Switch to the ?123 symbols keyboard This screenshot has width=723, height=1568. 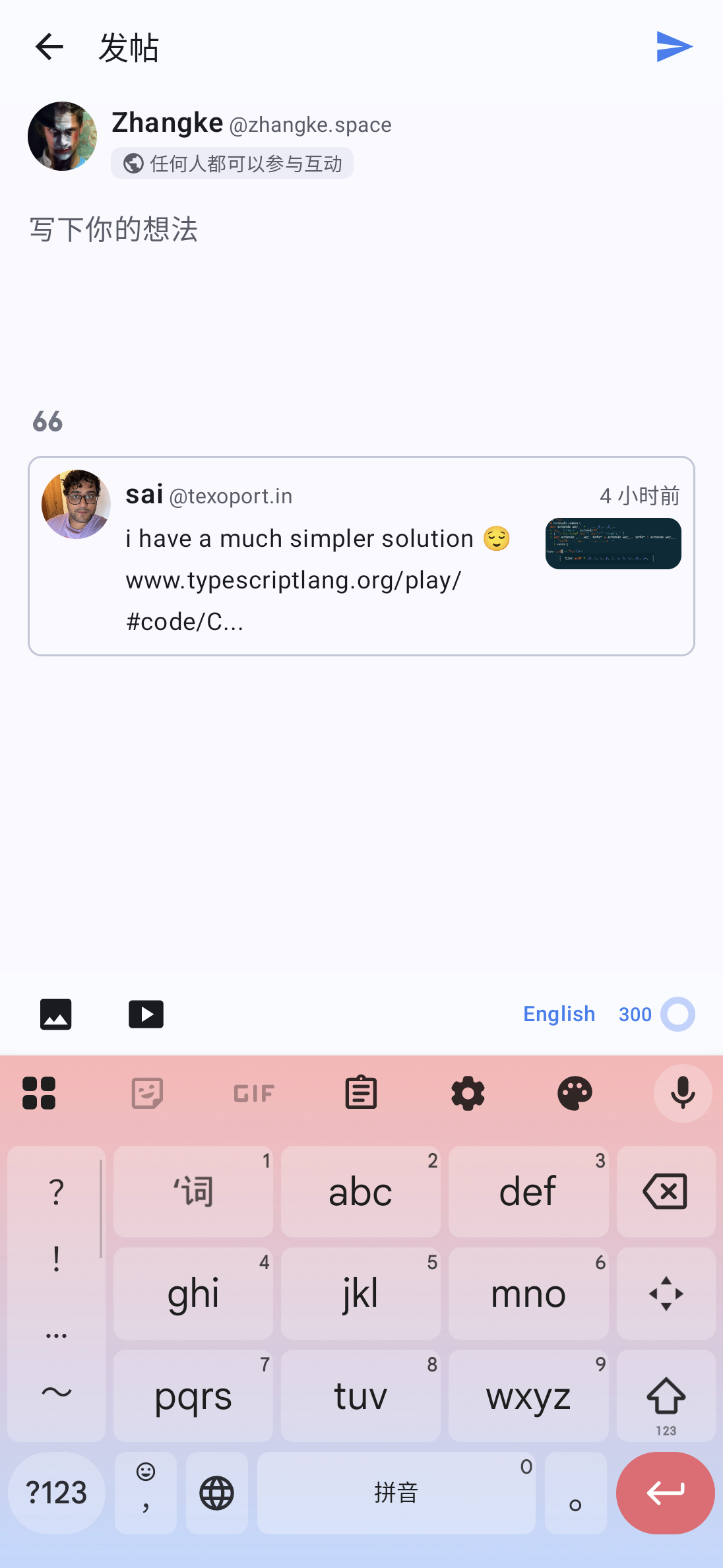[57, 1493]
